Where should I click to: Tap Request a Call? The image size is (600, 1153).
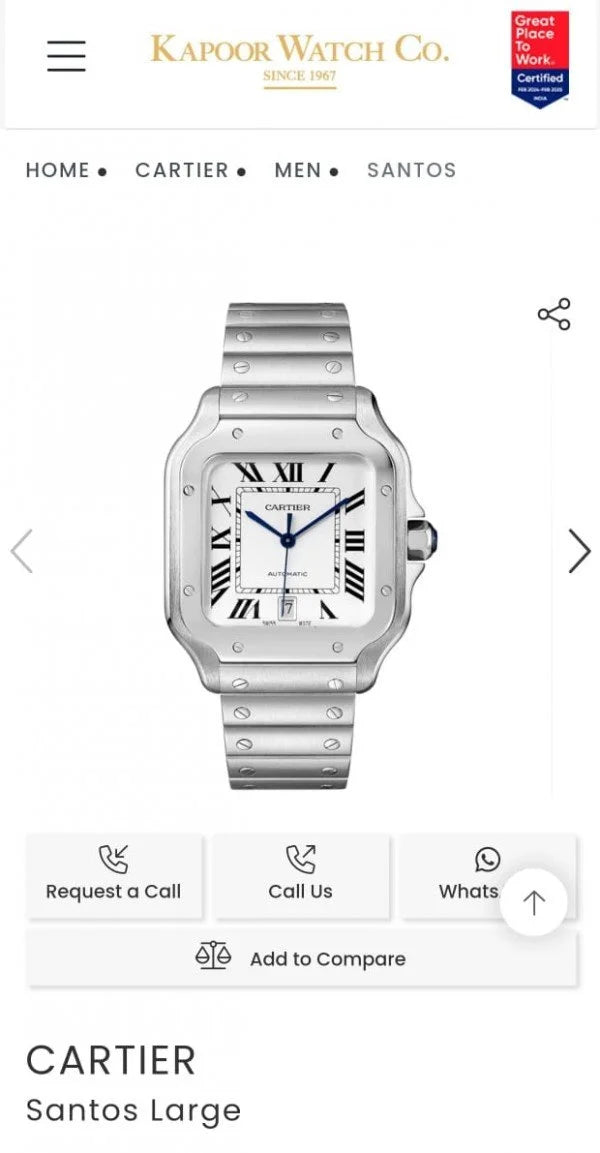(x=114, y=875)
